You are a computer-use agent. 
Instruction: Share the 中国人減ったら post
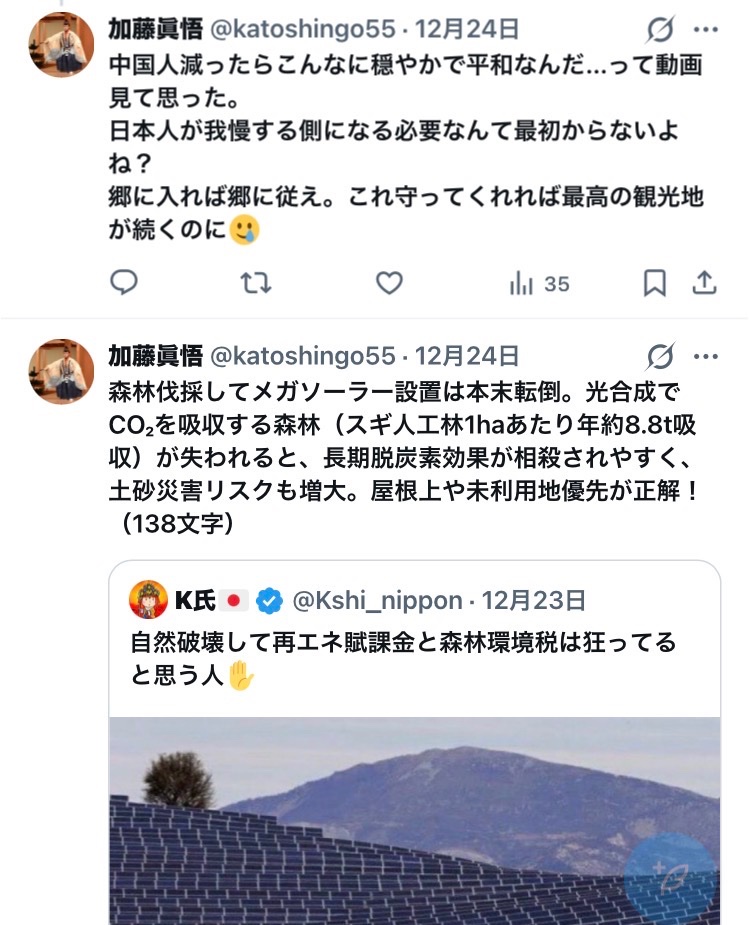pos(704,283)
